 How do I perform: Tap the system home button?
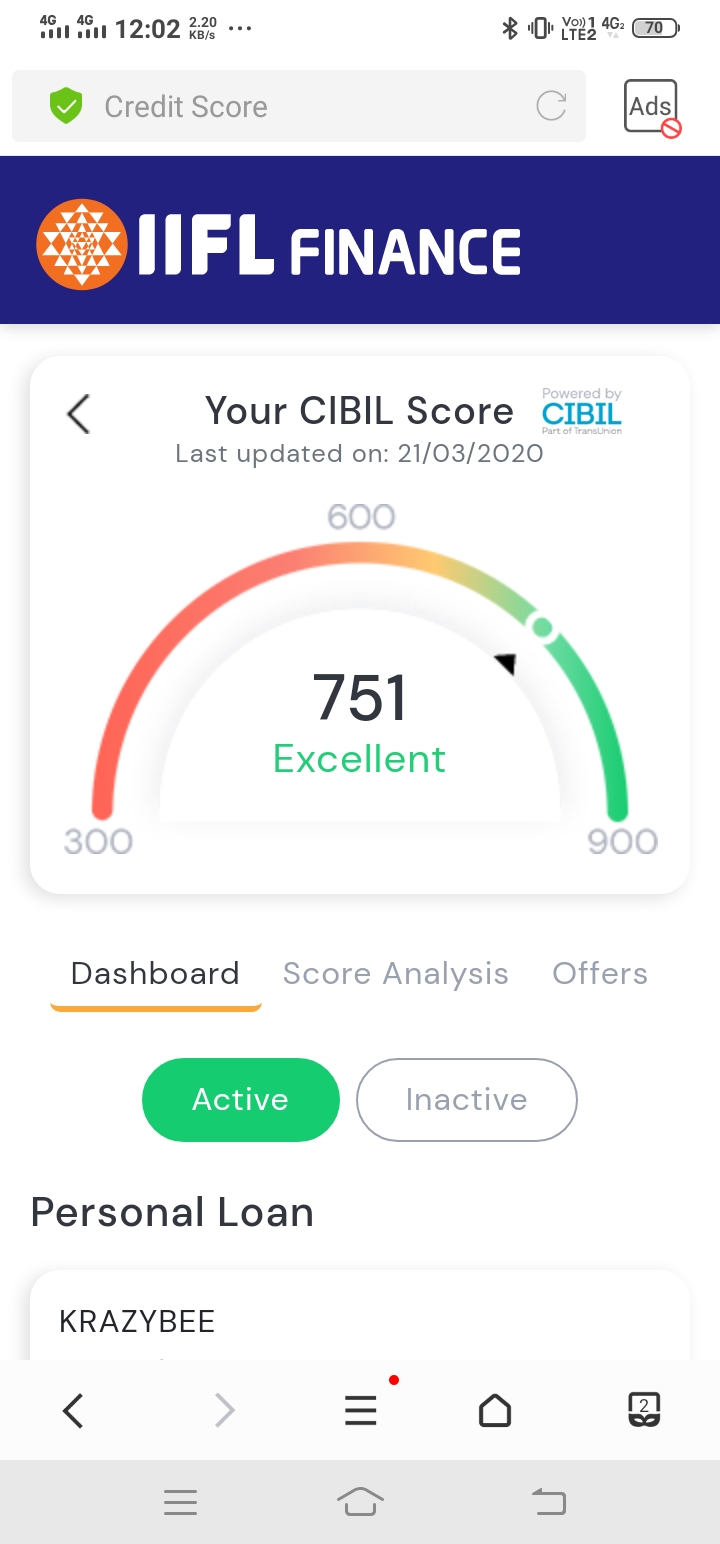[x=361, y=1501]
